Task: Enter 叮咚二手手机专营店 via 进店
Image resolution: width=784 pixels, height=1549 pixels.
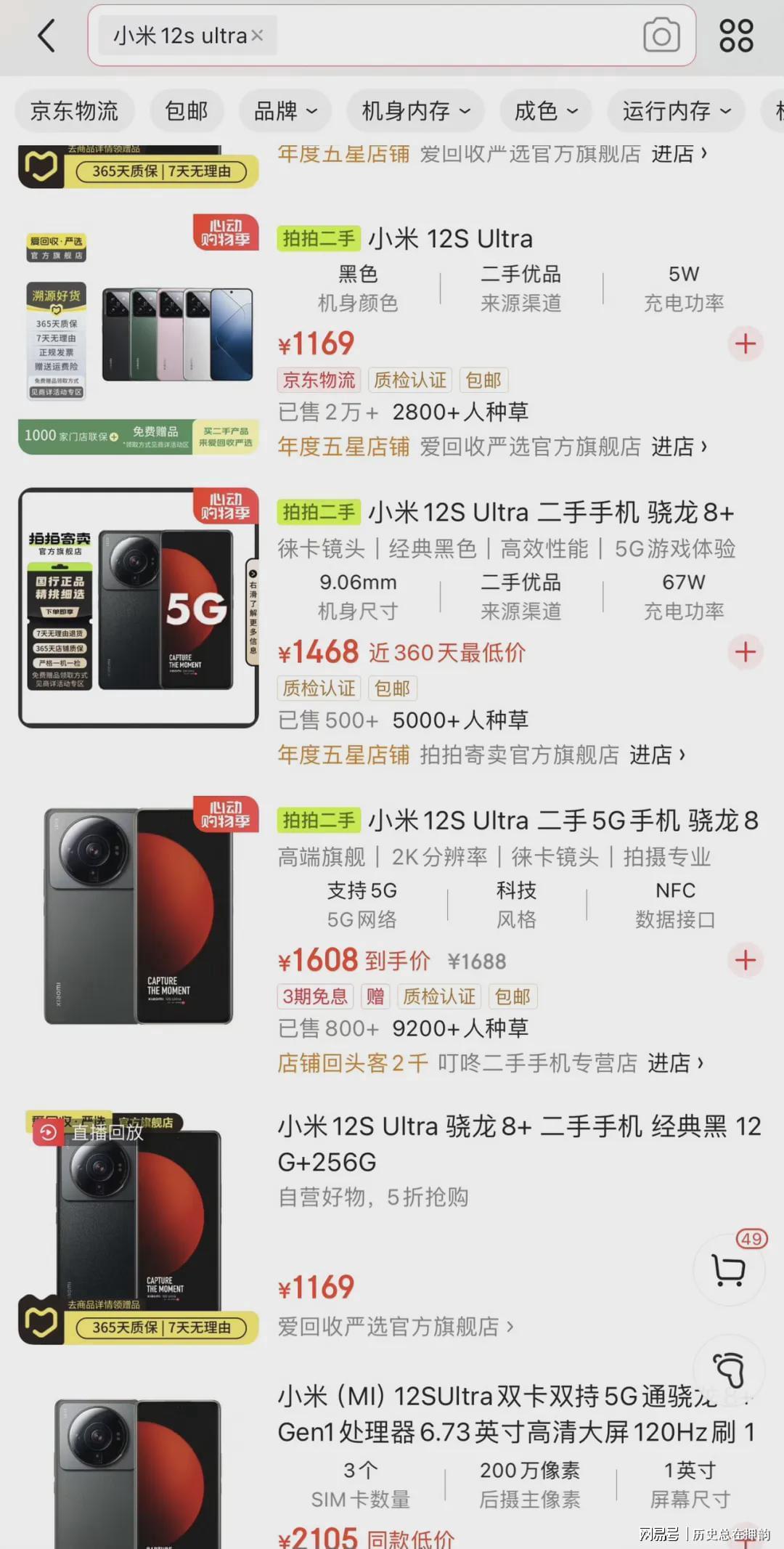Action: [x=675, y=1062]
